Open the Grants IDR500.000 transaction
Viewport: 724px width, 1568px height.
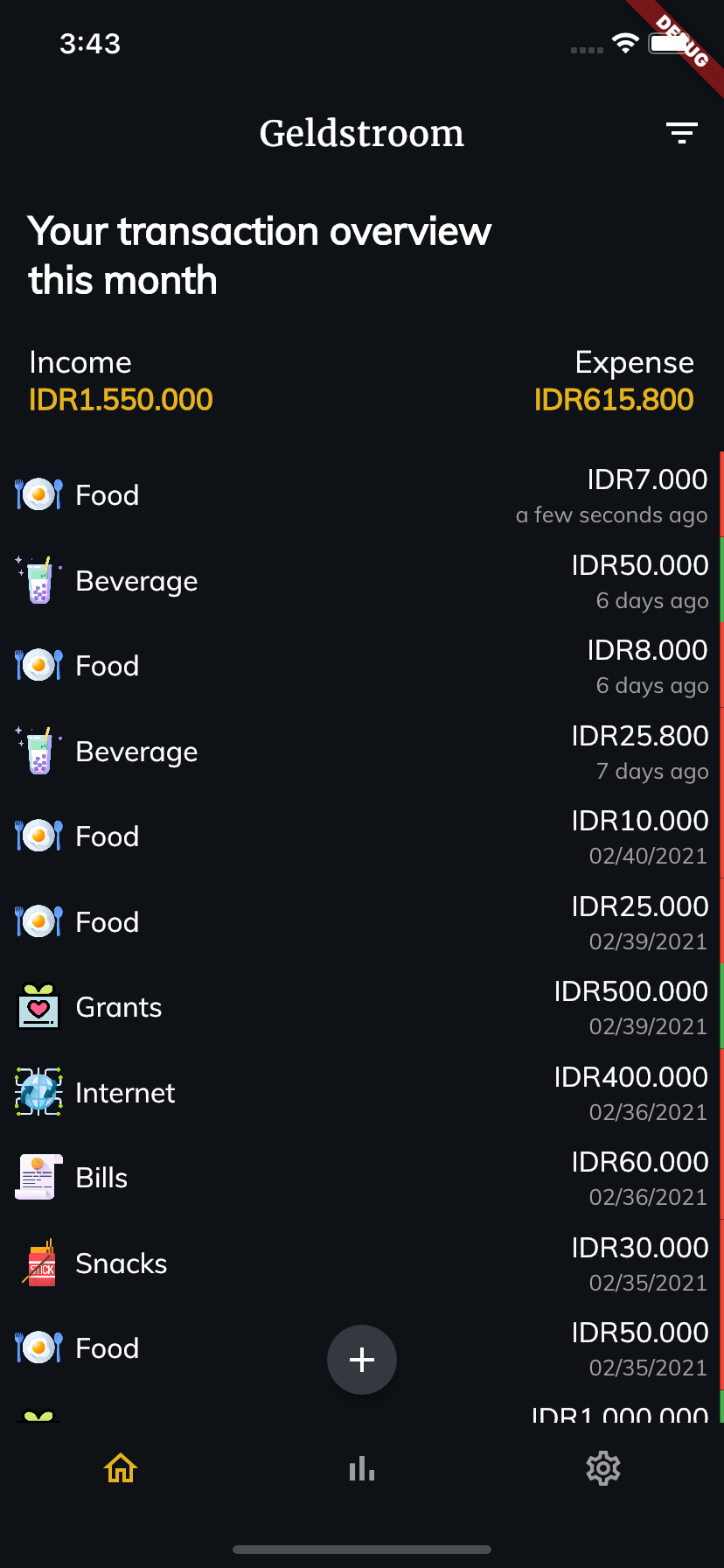click(361, 1007)
